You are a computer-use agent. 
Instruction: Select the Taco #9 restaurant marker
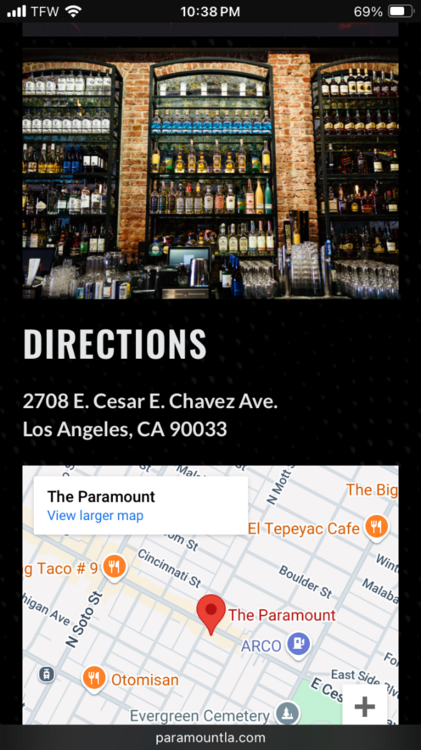coord(114,567)
